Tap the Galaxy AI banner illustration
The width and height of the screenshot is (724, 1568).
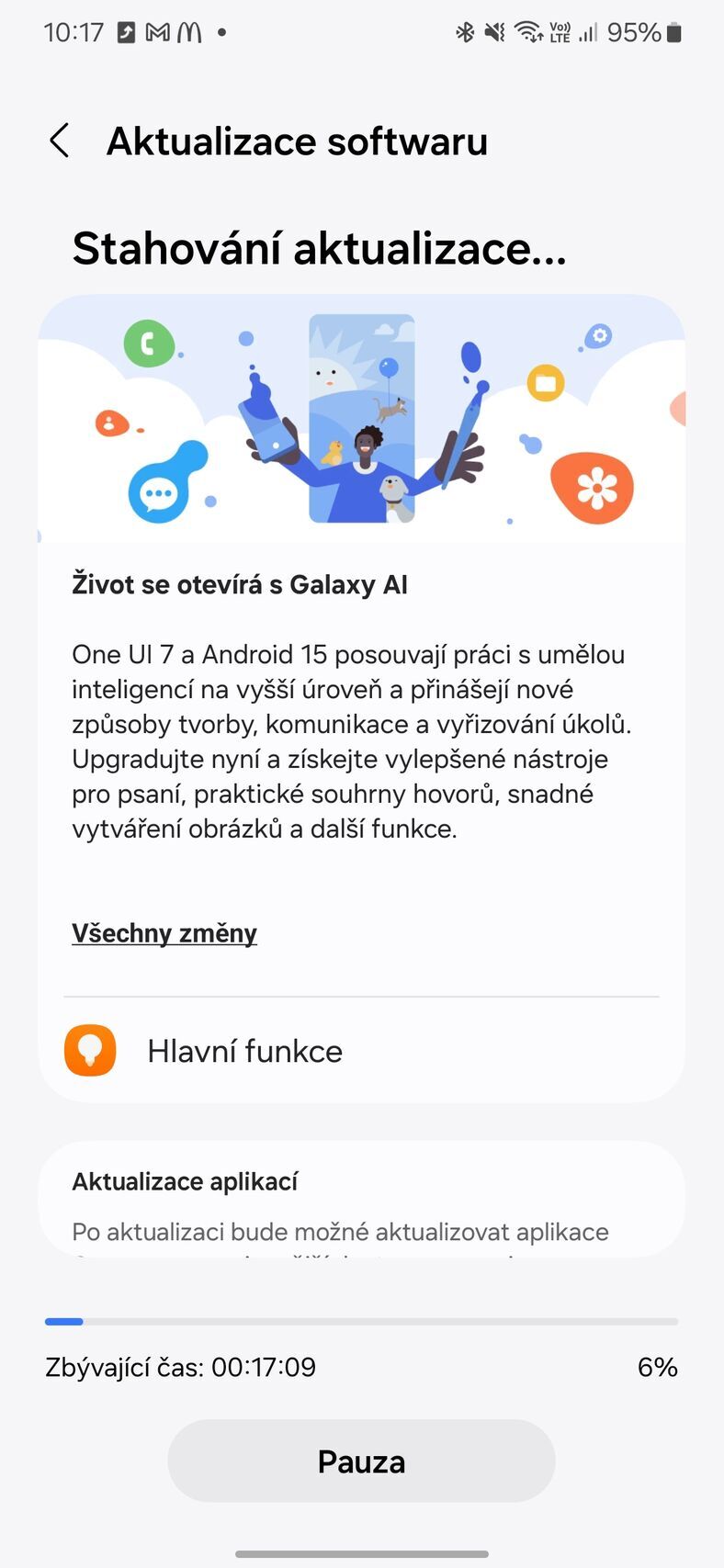click(x=361, y=418)
